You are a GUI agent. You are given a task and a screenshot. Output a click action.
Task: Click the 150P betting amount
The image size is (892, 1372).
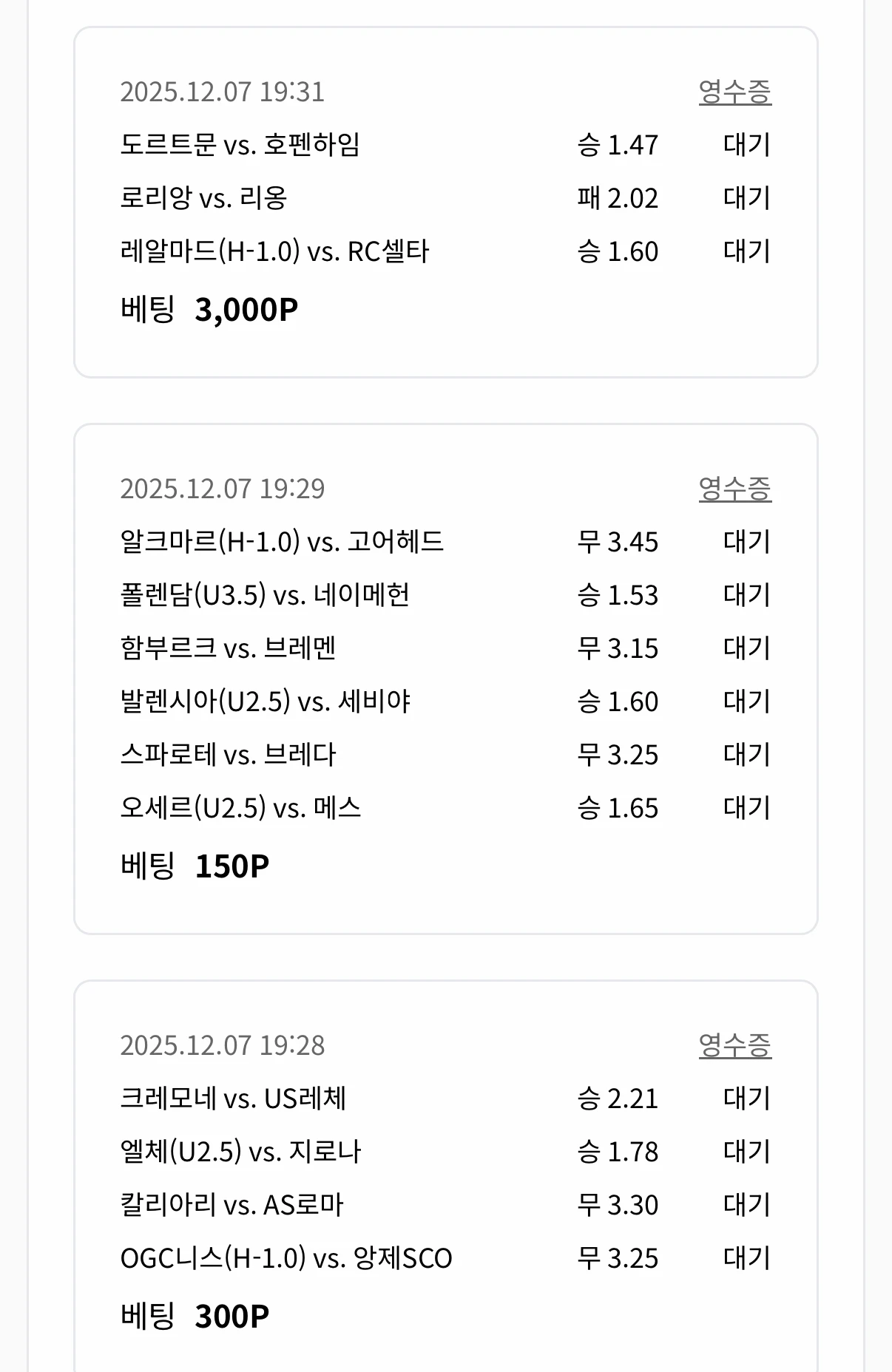233,866
